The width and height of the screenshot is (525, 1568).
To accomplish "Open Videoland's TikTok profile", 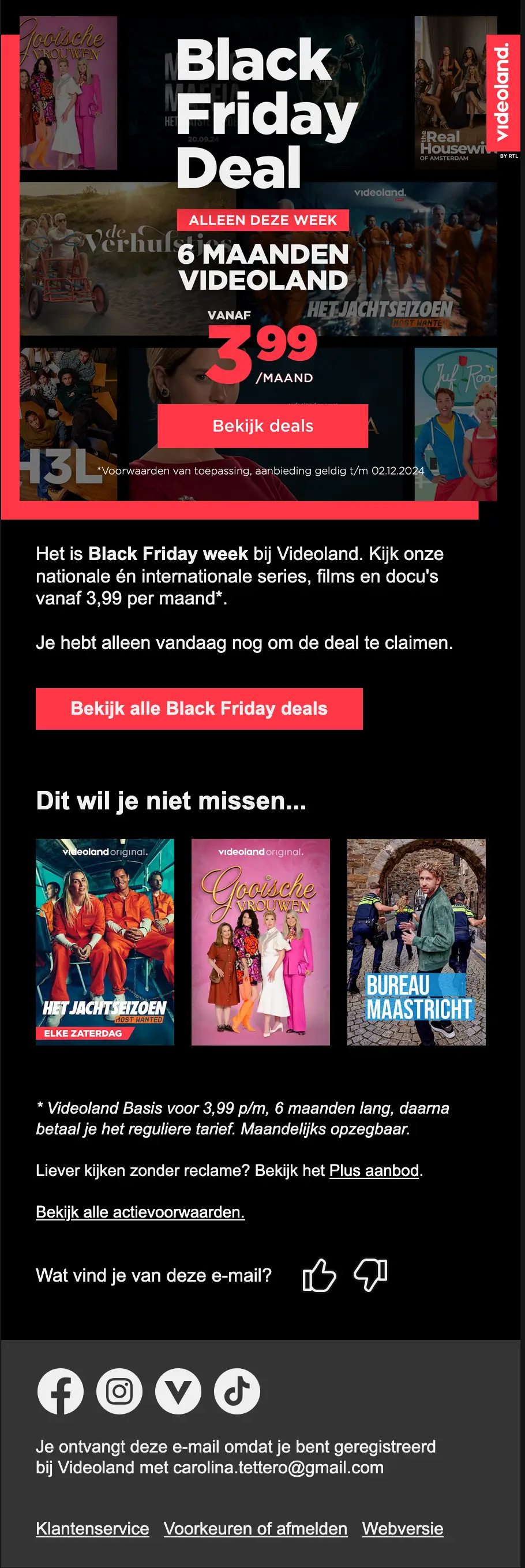I will point(237,1391).
